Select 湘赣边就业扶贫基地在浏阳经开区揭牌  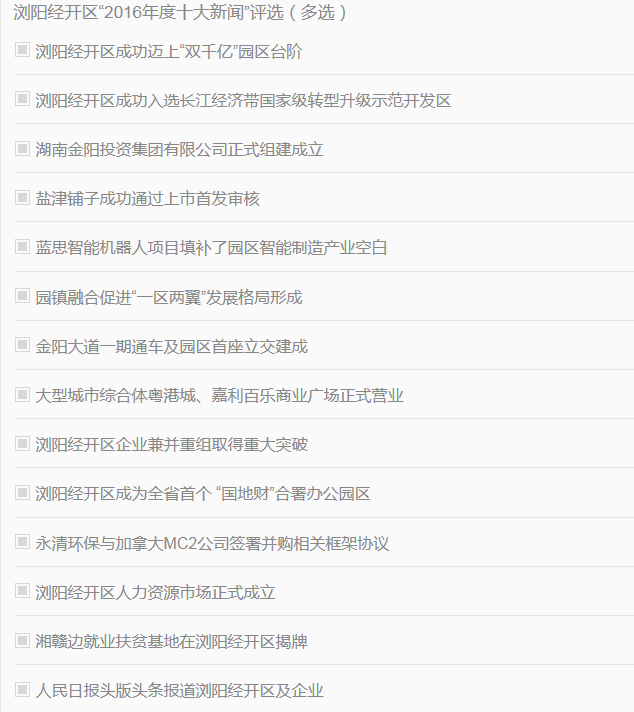[x=22, y=640]
